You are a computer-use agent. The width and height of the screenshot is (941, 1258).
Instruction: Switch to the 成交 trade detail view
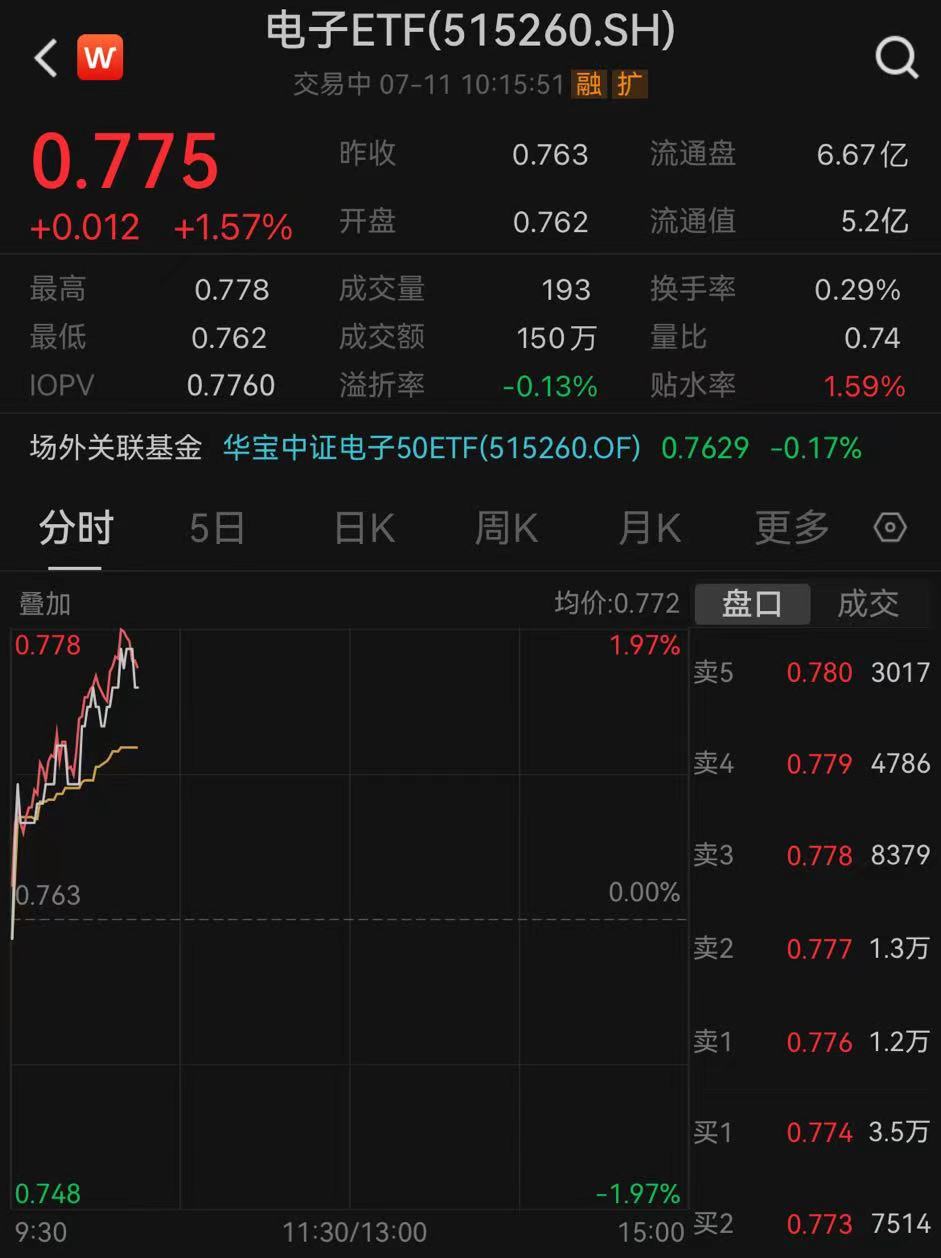867,603
